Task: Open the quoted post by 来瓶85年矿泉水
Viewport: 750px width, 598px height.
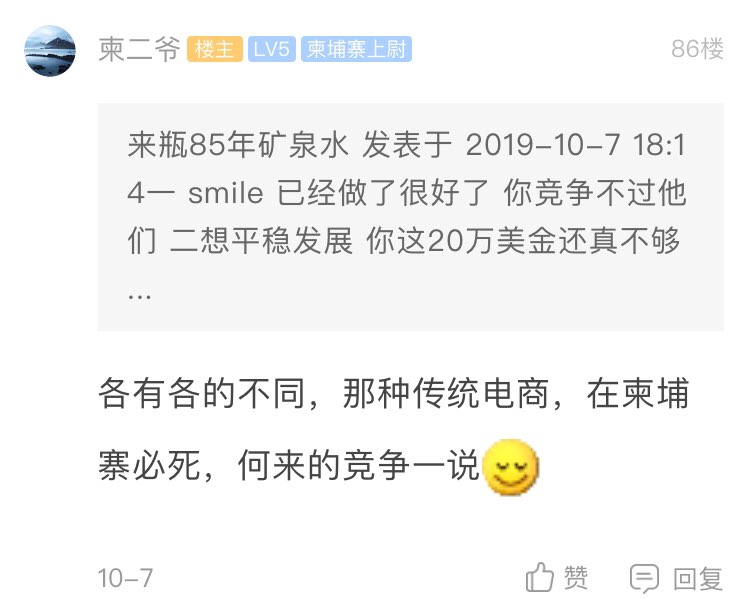Action: (x=410, y=216)
